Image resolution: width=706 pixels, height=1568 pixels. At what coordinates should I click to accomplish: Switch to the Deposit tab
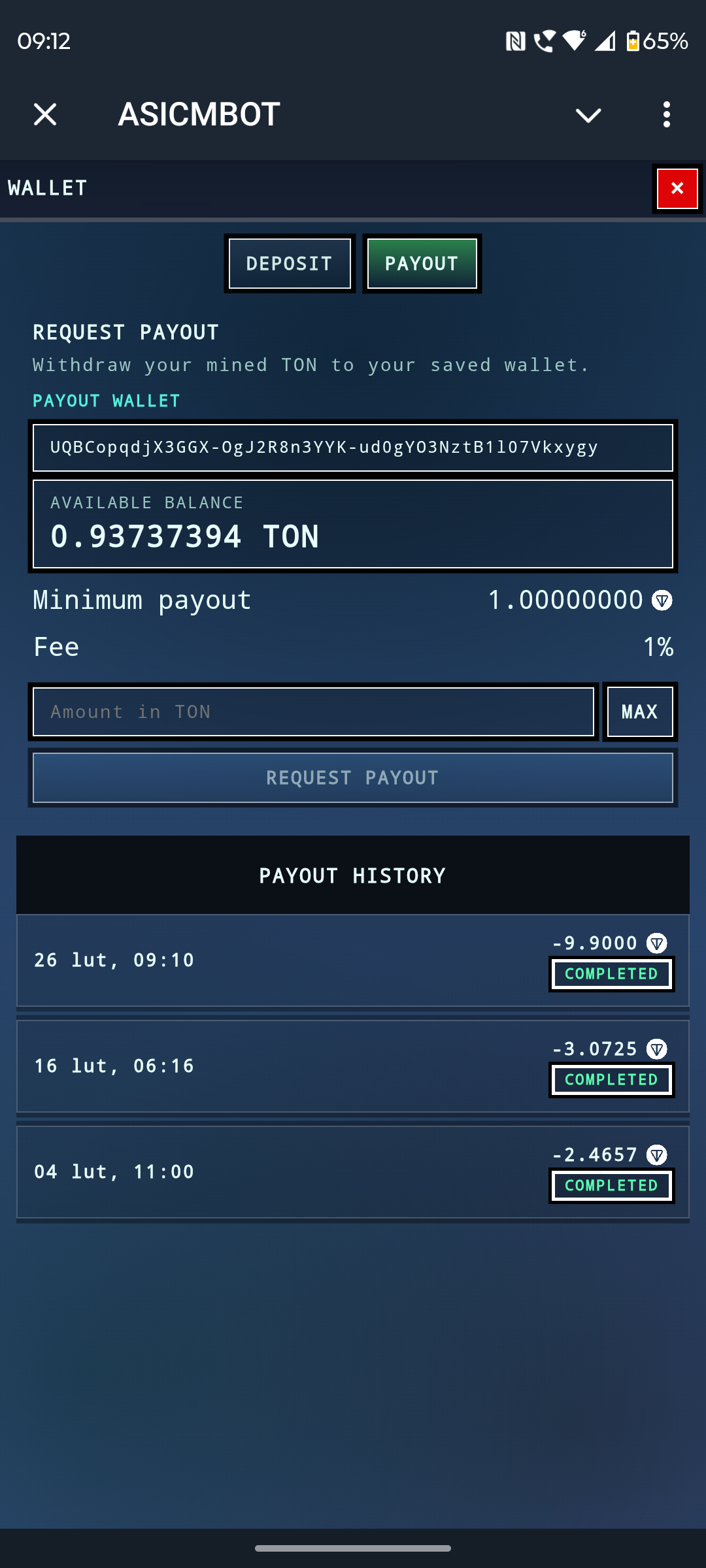pos(290,263)
